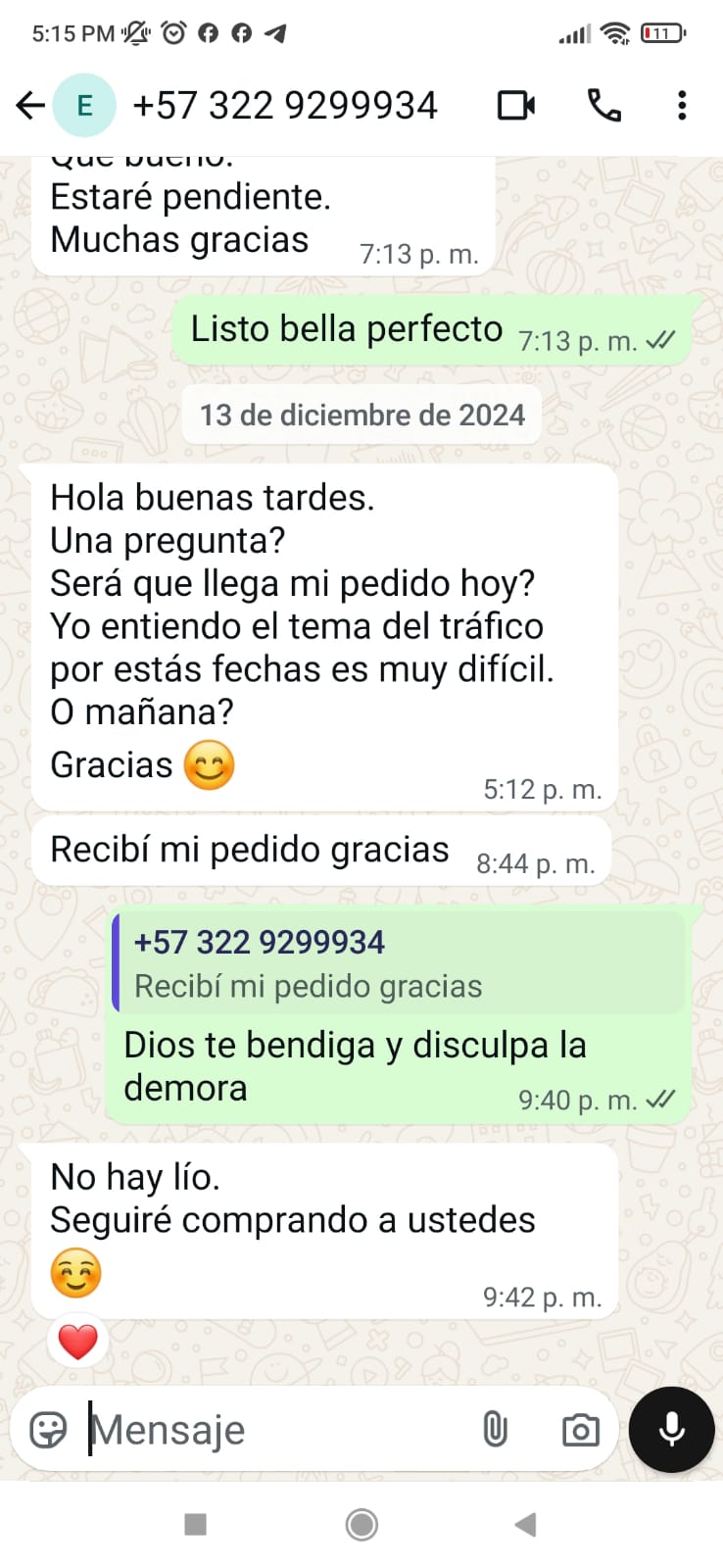Image resolution: width=723 pixels, height=1568 pixels.
Task: Start a voice call
Action: (x=603, y=106)
